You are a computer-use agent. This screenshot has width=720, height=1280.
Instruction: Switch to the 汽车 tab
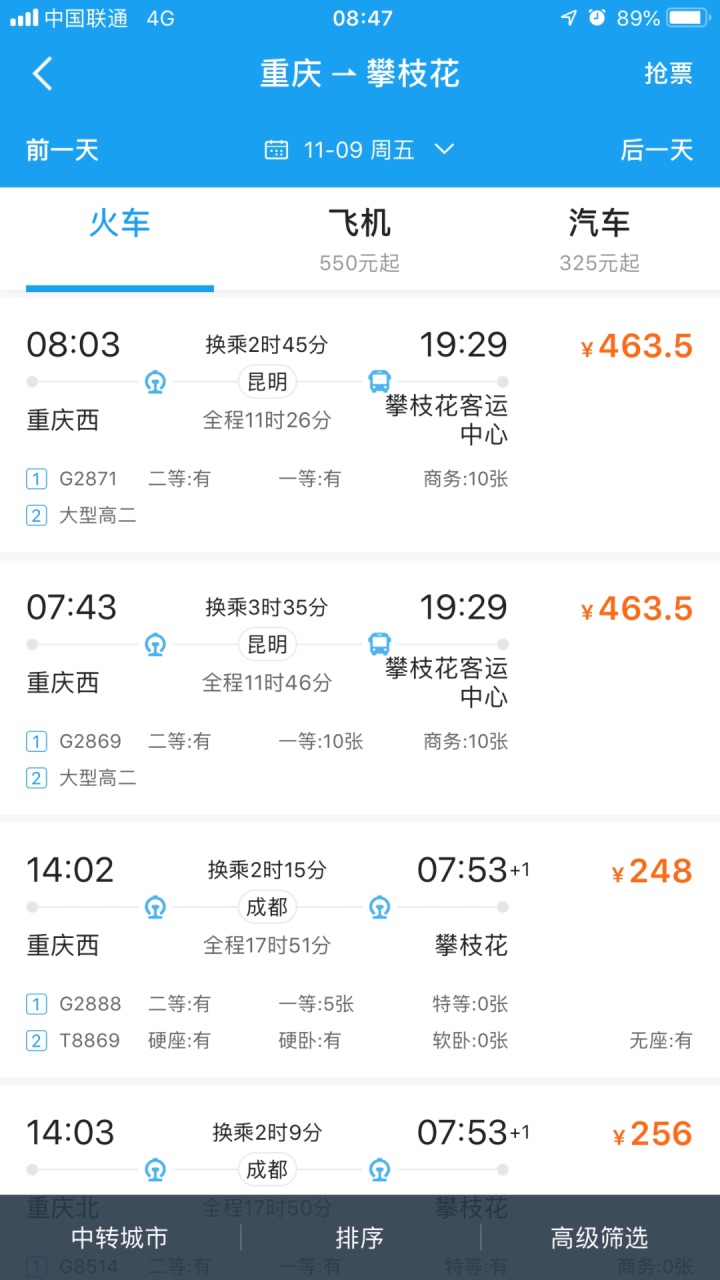point(600,240)
